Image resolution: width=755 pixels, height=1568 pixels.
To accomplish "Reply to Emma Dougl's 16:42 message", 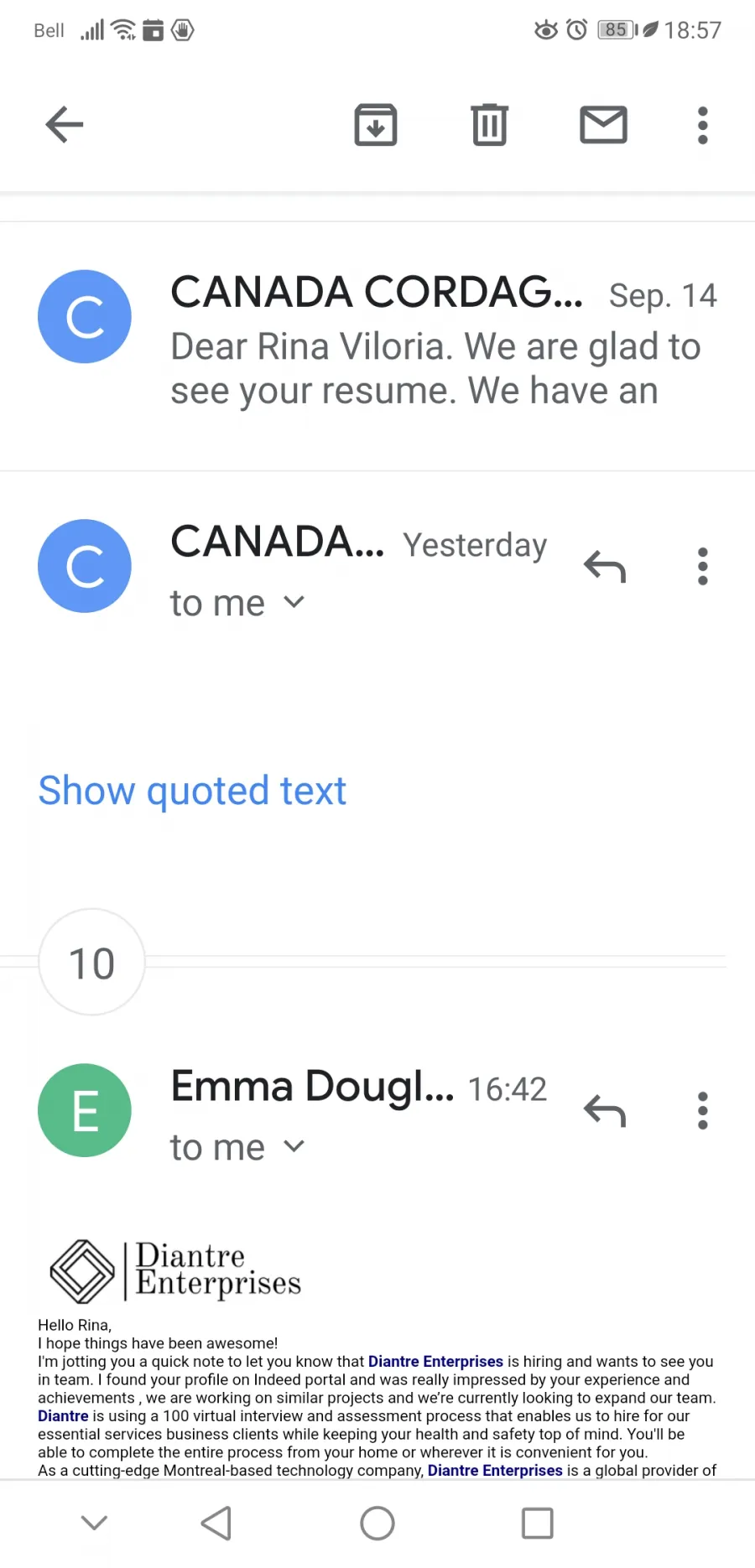I will tap(605, 1111).
